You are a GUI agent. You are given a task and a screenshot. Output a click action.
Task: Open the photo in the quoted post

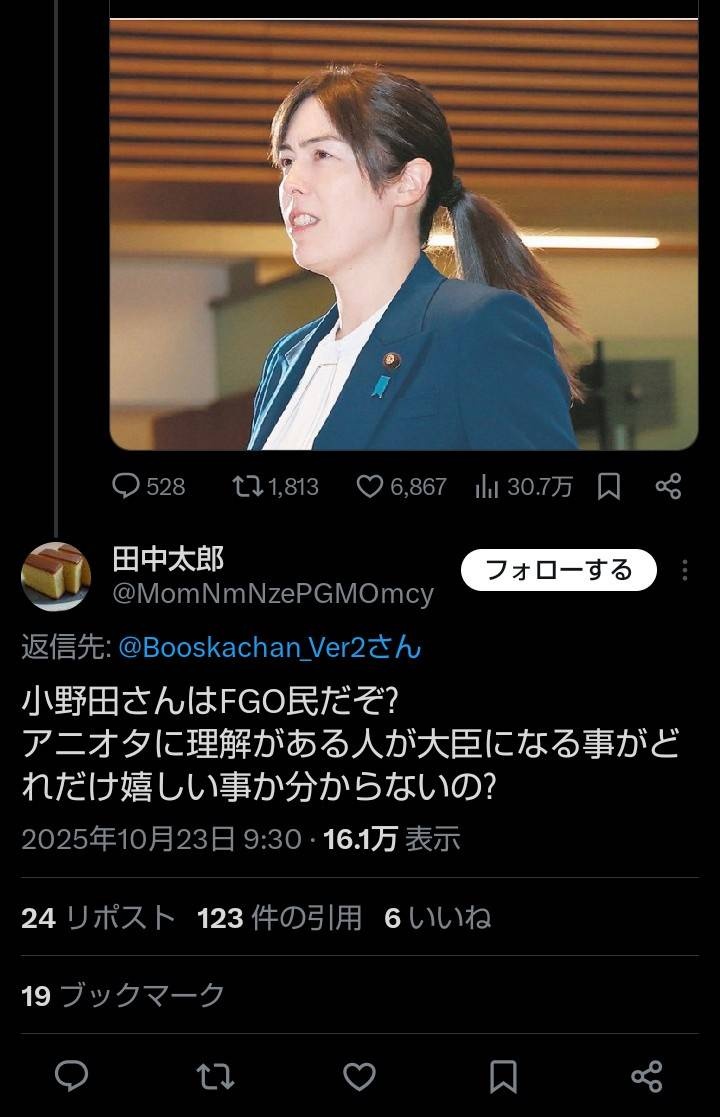(x=403, y=235)
